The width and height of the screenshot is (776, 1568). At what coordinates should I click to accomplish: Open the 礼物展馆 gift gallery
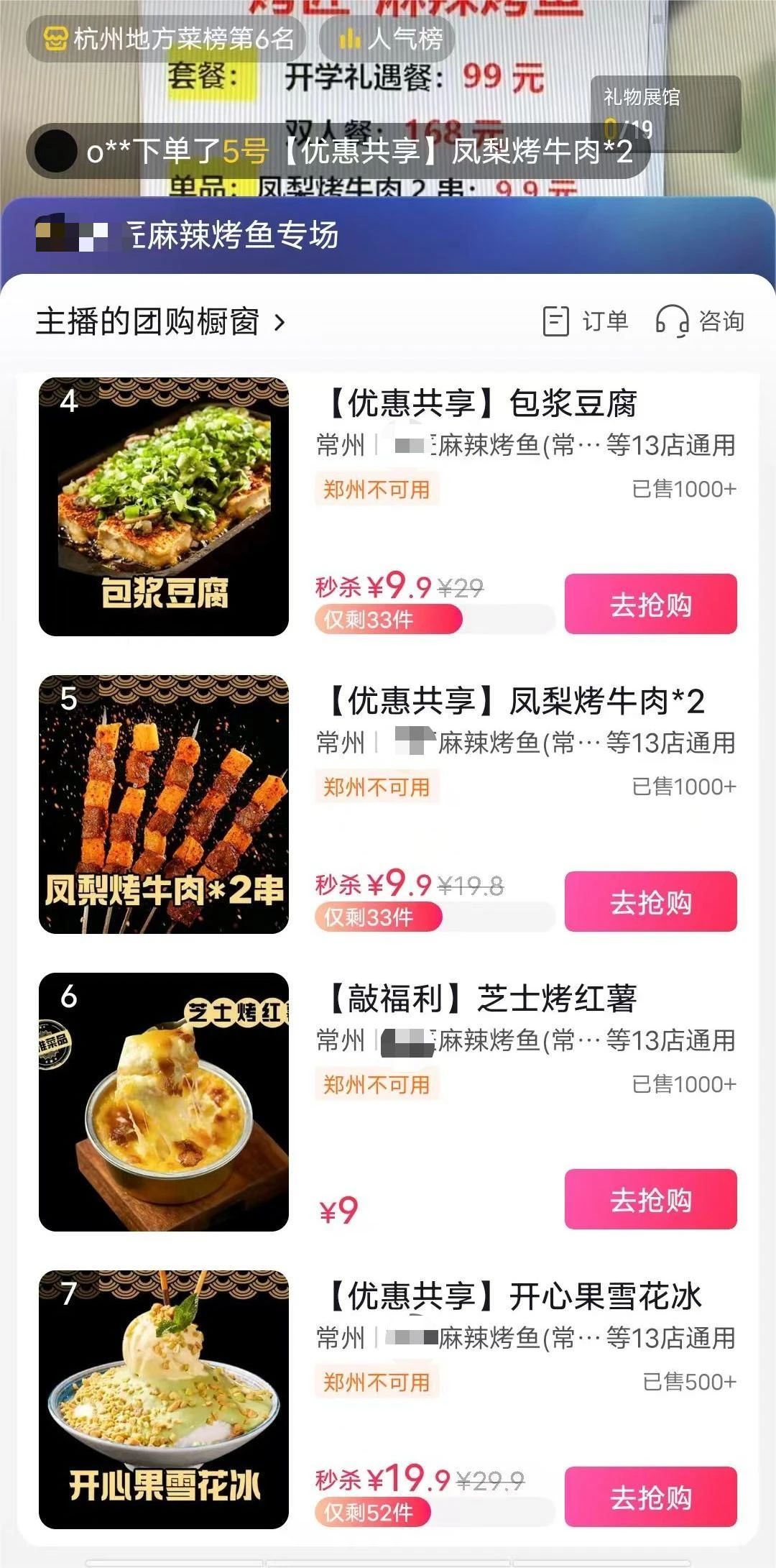pyautogui.click(x=665, y=114)
